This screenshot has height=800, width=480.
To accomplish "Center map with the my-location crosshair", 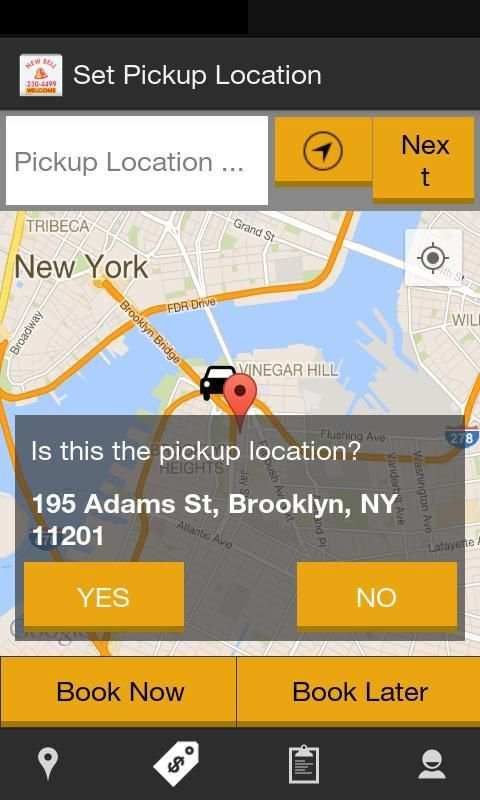I will click(x=433, y=258).
